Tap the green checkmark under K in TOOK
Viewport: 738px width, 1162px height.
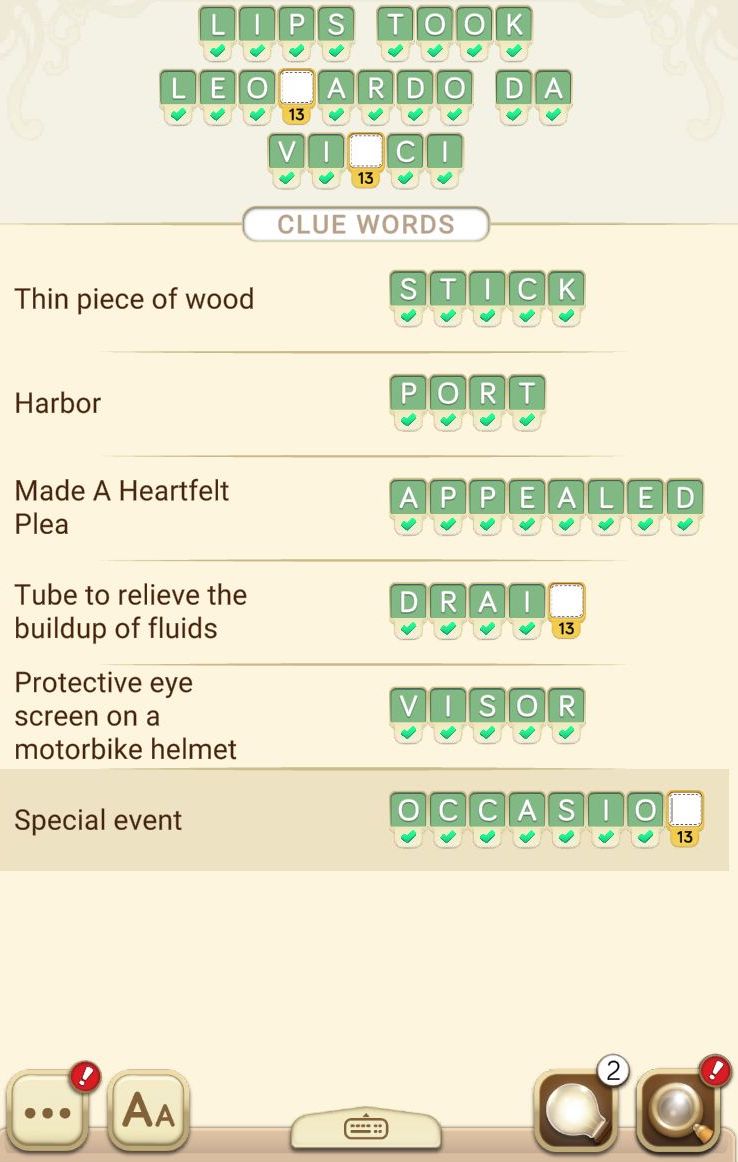[x=512, y=50]
